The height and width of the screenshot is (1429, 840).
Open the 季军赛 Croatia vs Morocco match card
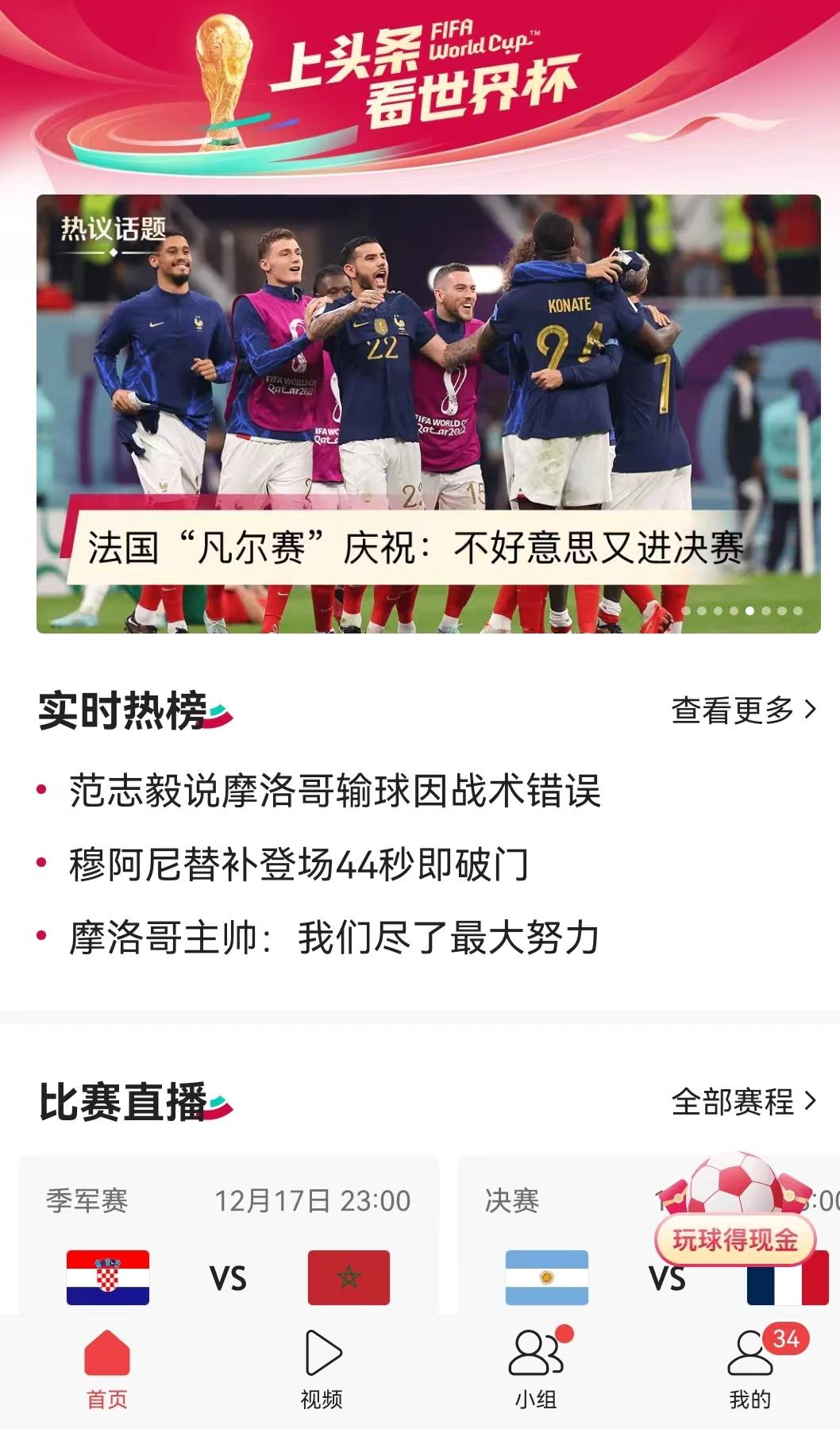point(229,1238)
